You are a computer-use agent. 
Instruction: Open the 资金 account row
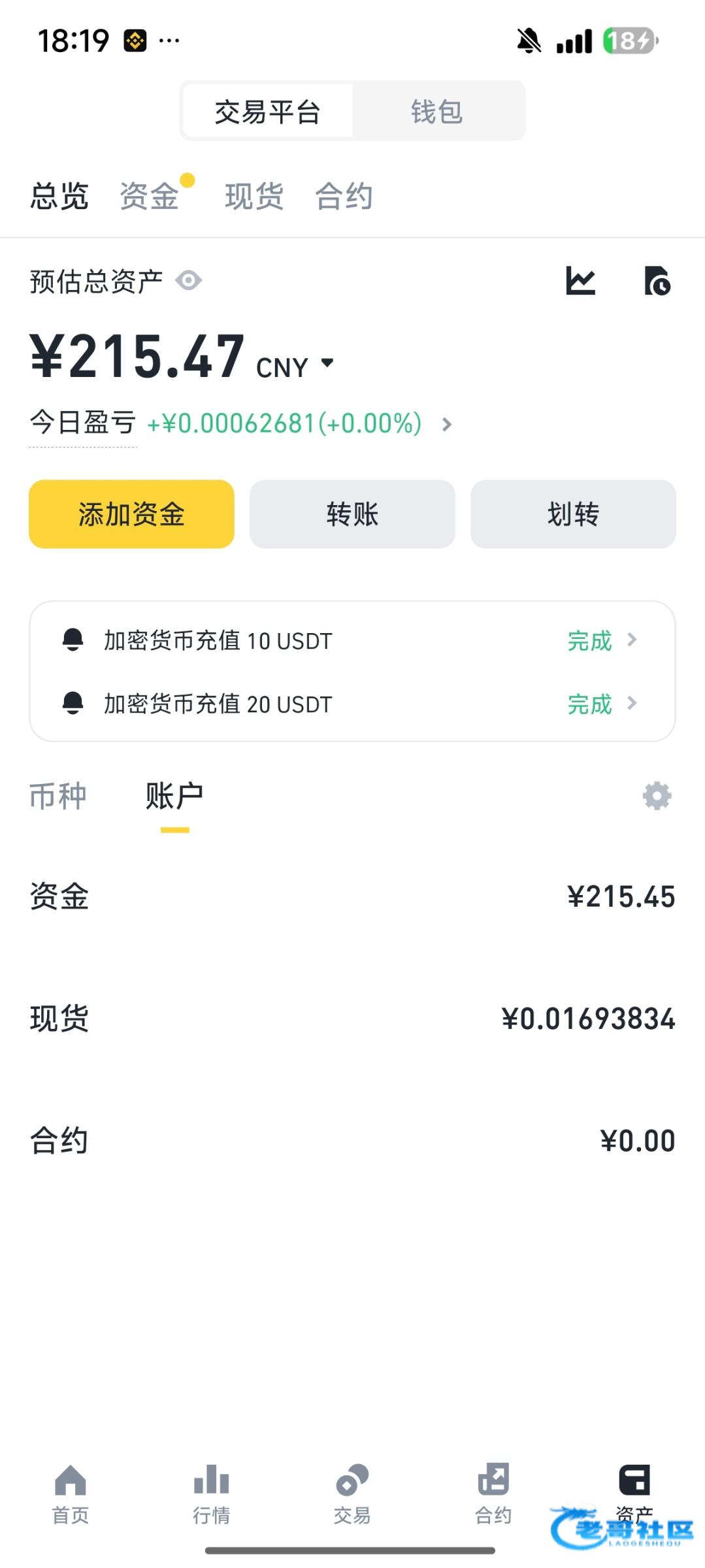352,896
